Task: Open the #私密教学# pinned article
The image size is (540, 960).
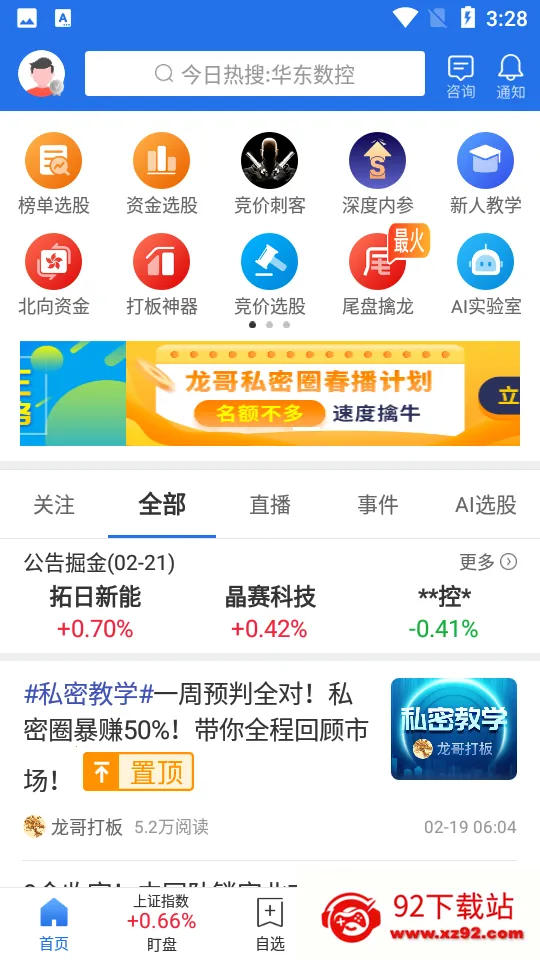Action: point(270,759)
